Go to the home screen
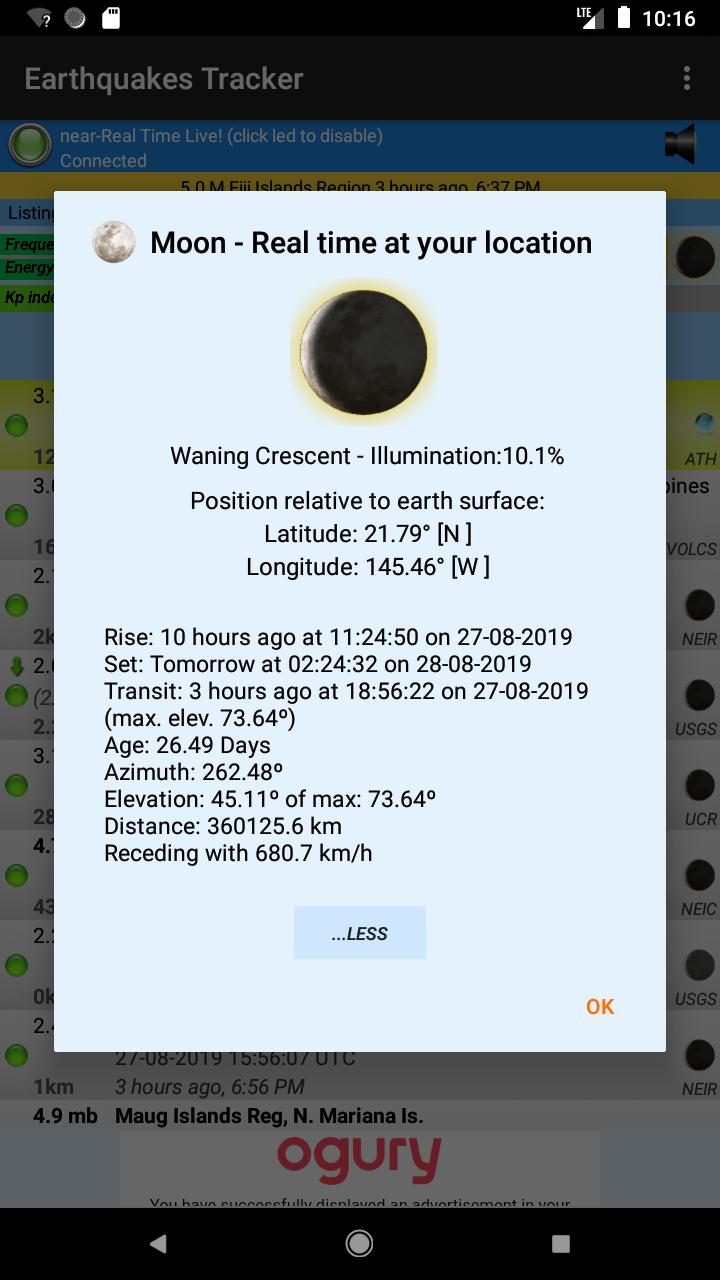The image size is (720, 1280). (360, 1243)
